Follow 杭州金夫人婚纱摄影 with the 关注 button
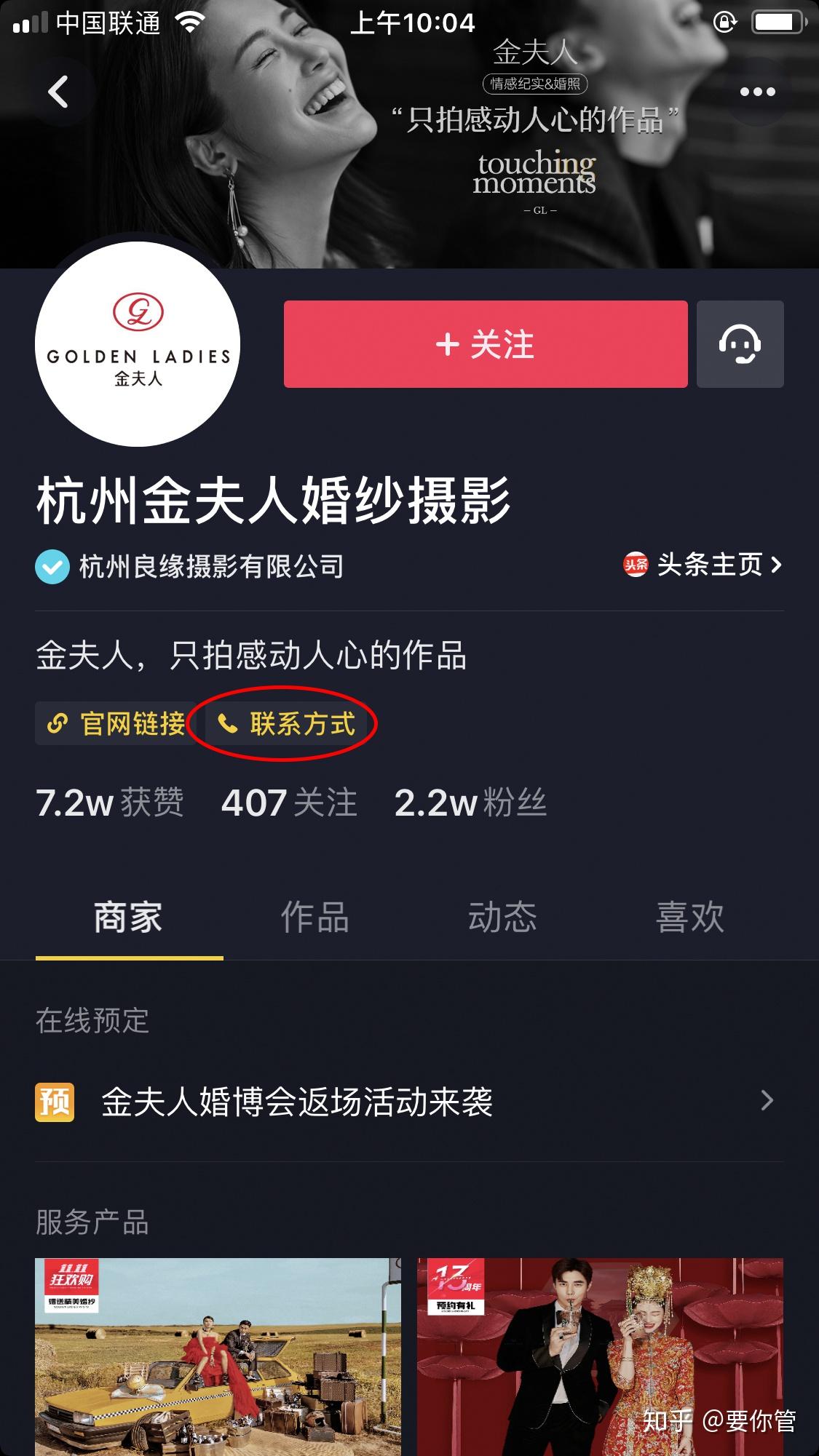The image size is (819, 1456). (486, 344)
